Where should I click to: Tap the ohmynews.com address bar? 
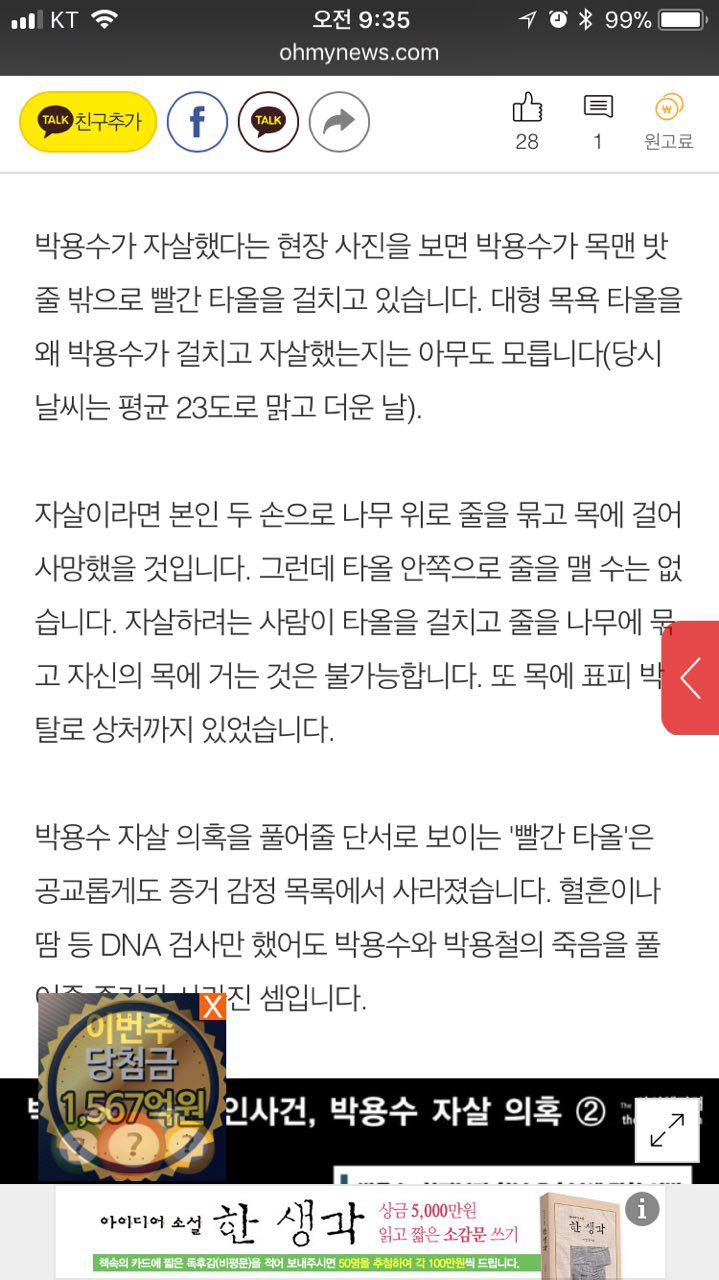click(359, 53)
